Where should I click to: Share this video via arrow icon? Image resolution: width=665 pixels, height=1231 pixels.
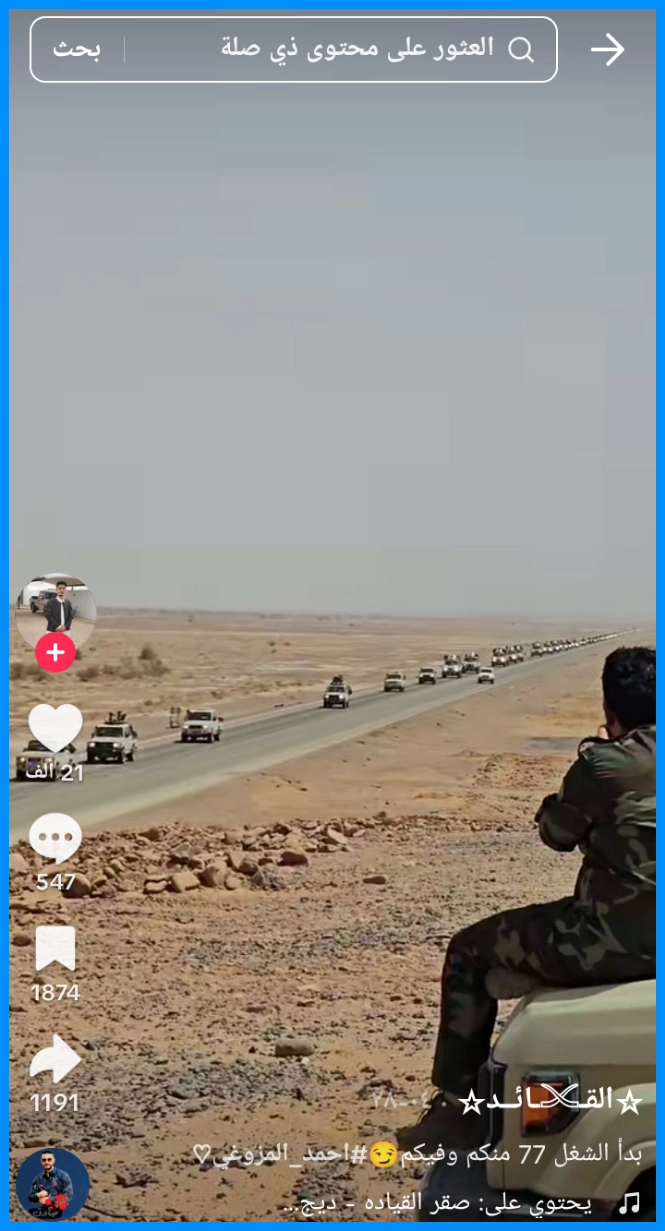(55, 1059)
